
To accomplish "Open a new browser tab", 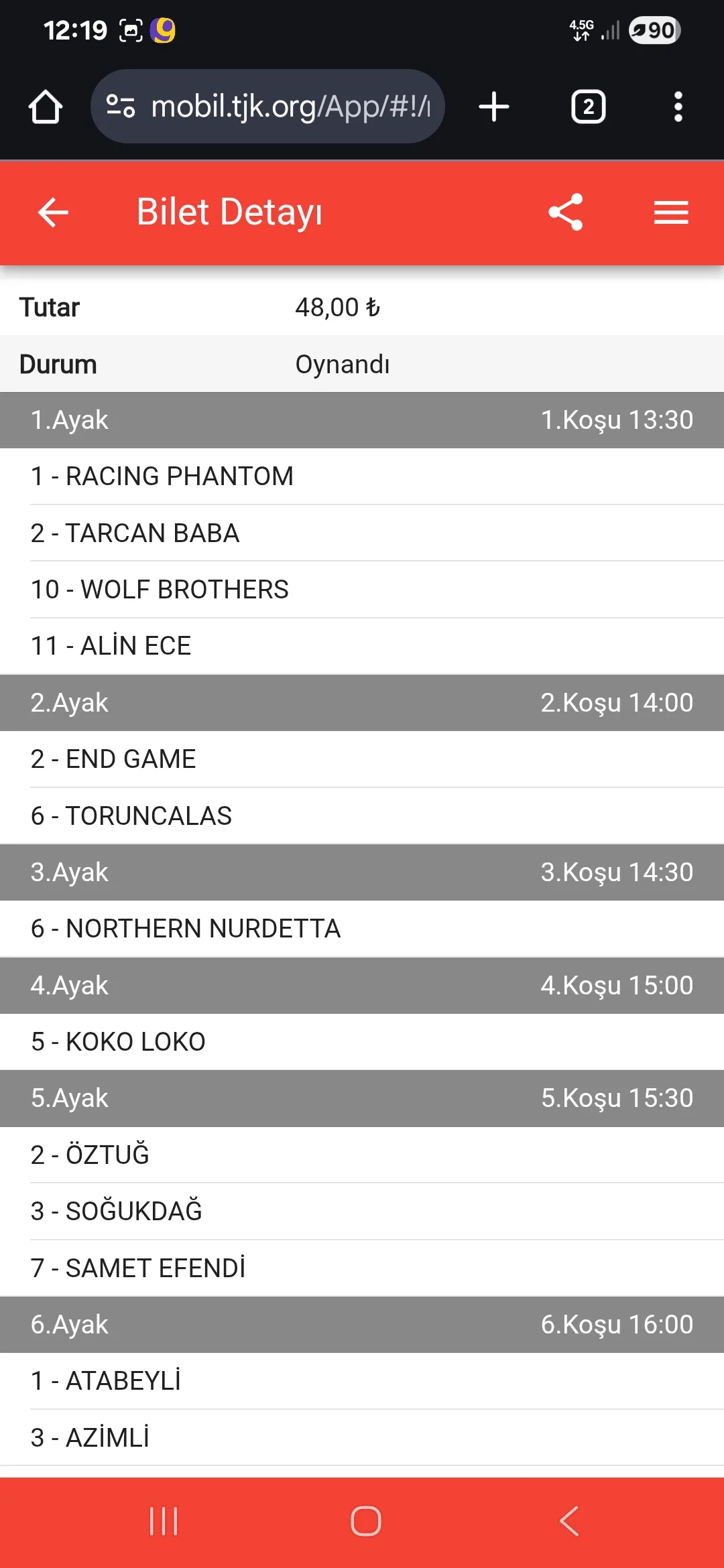I will [494, 107].
